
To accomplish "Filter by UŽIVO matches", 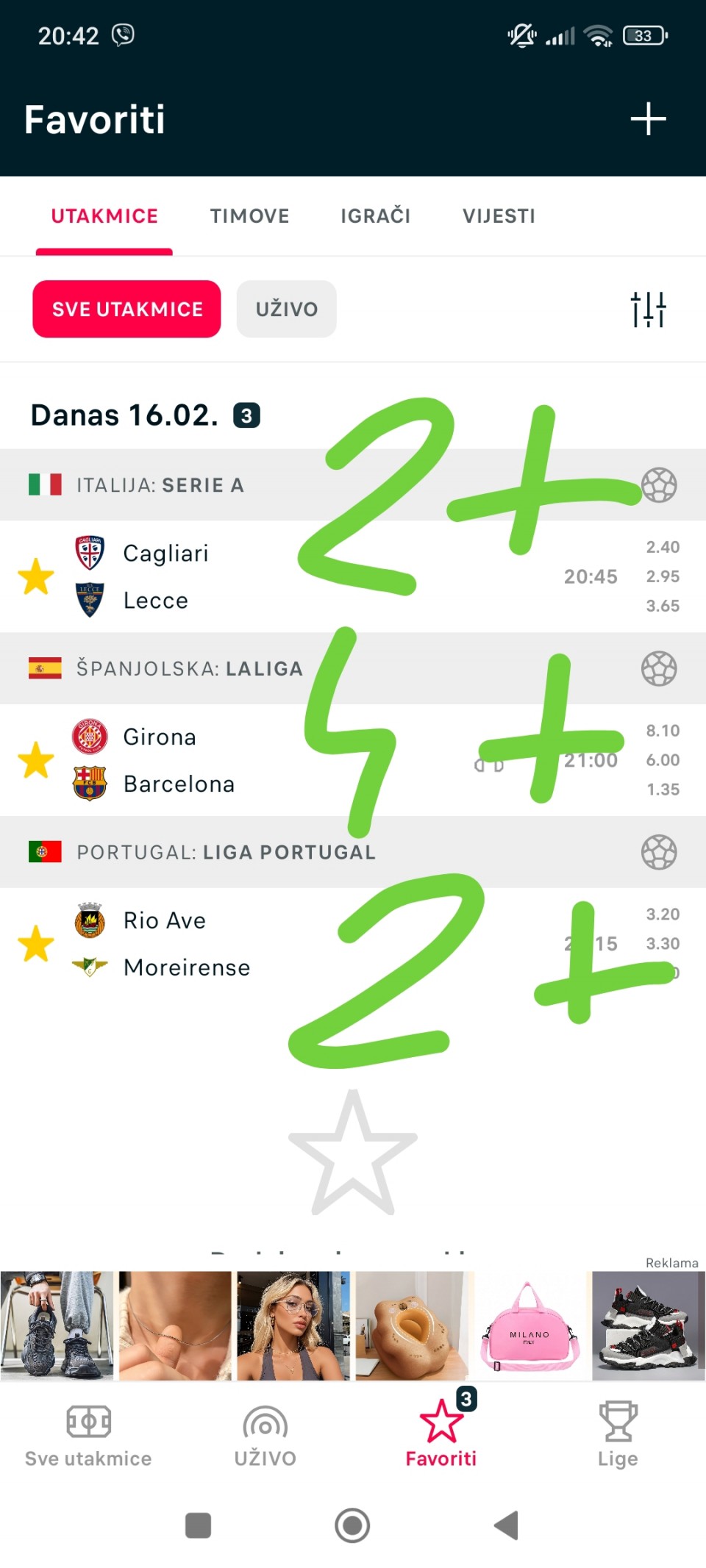I will click(286, 309).
